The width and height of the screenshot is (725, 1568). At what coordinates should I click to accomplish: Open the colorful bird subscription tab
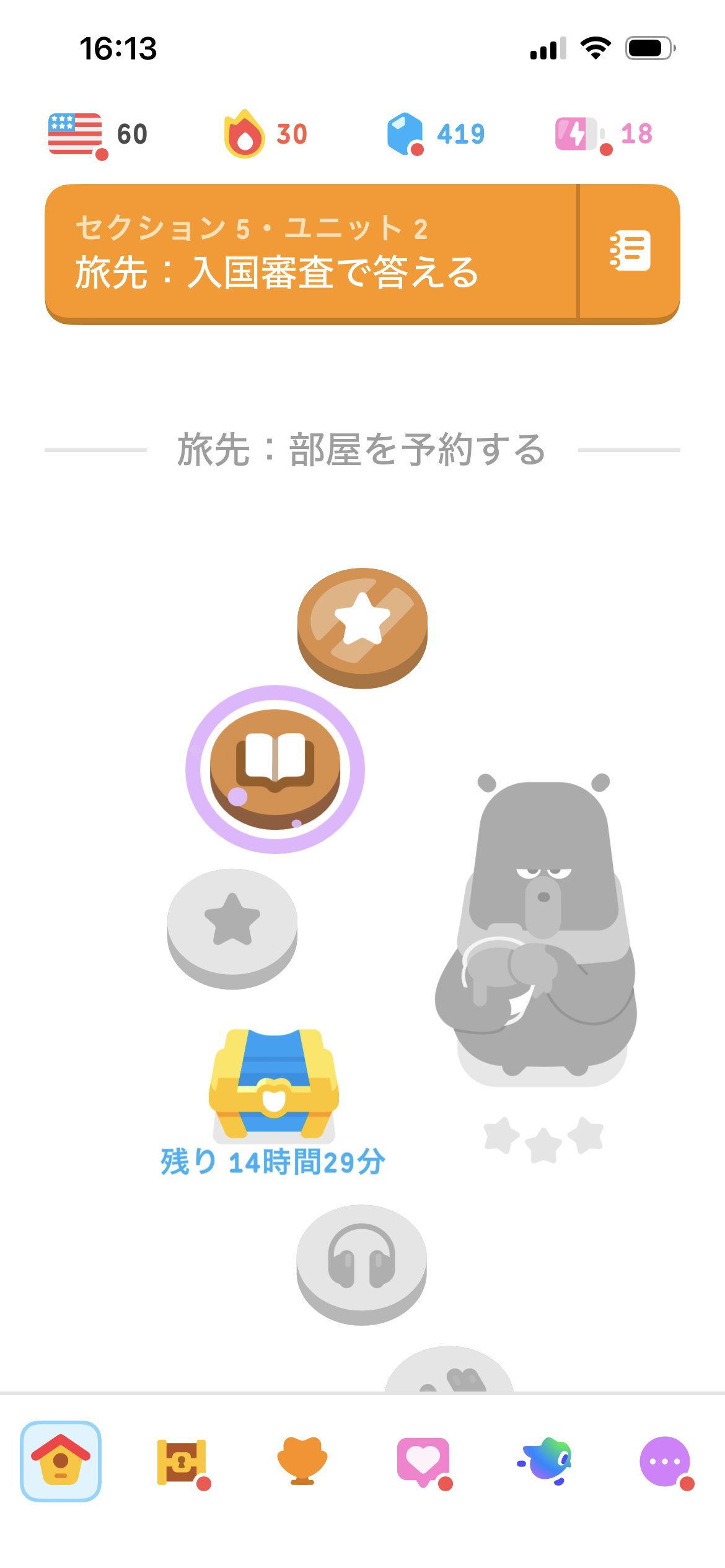click(545, 1461)
